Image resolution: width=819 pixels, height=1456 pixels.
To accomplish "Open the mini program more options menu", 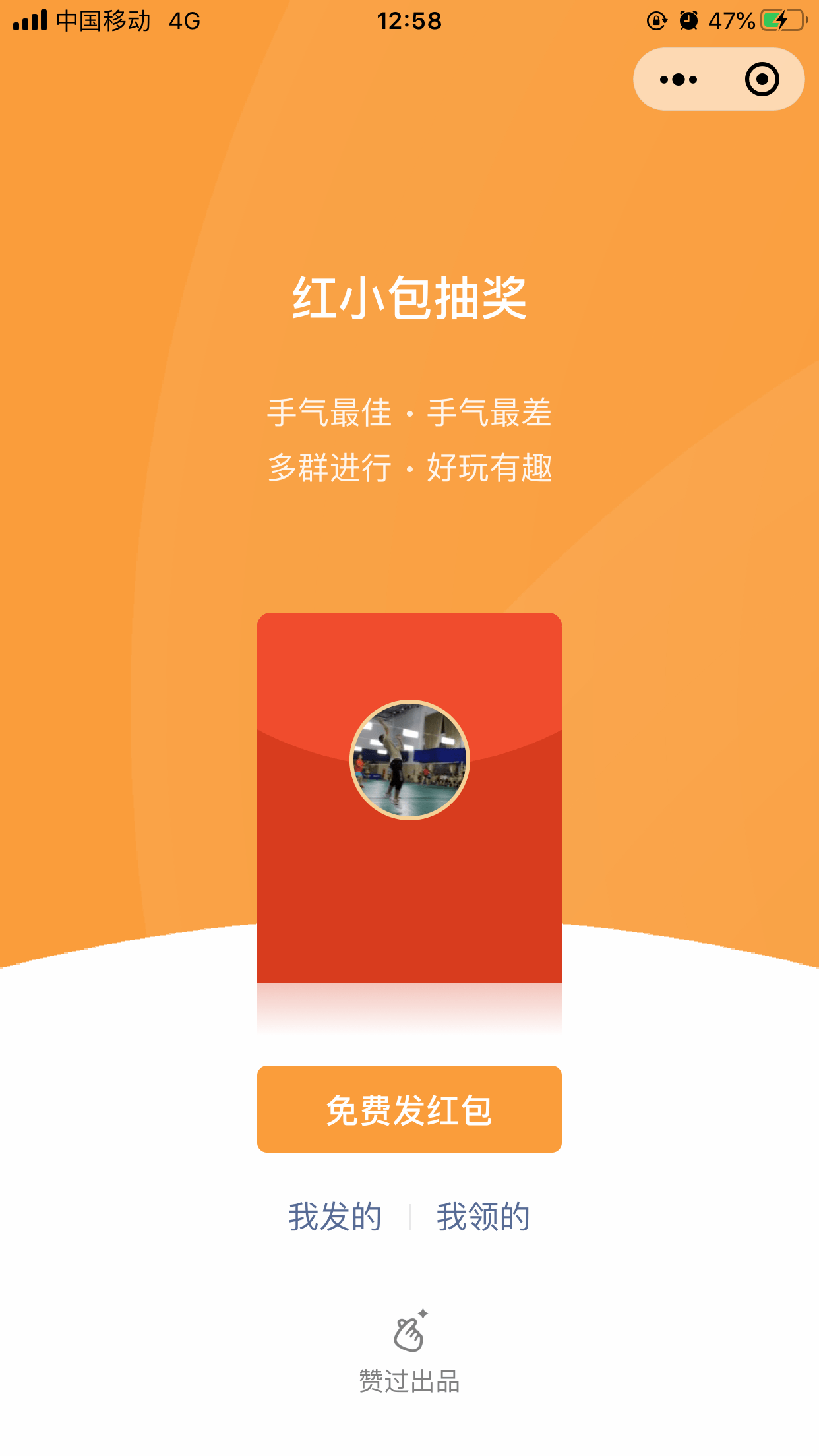I will (x=678, y=80).
